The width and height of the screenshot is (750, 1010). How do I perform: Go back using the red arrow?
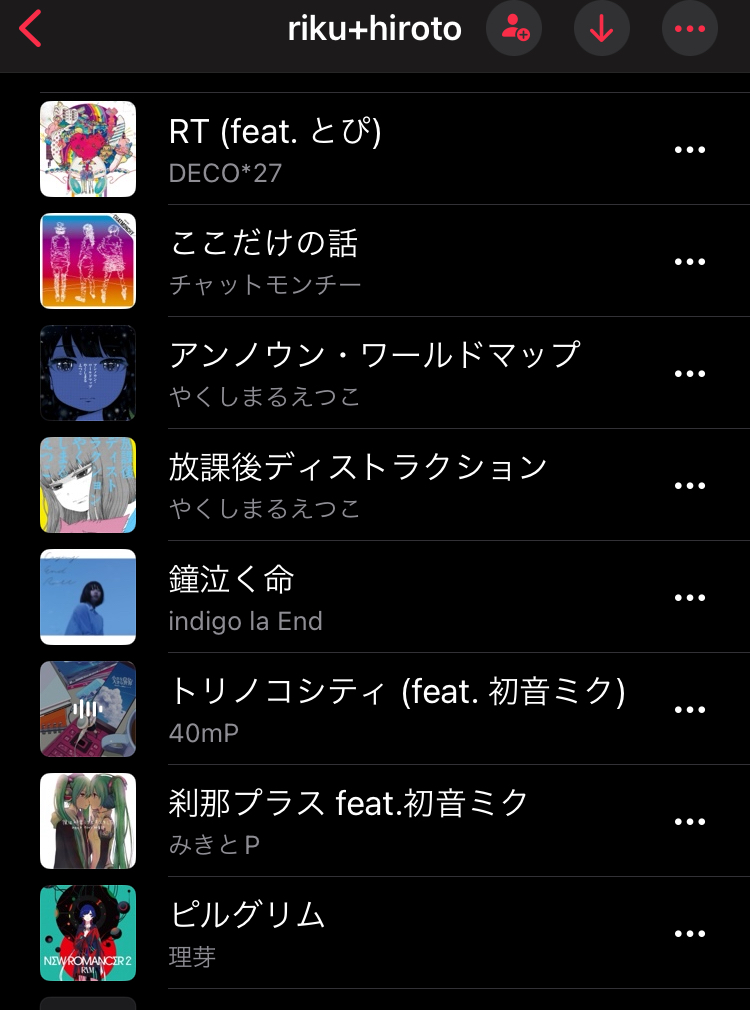coord(31,29)
